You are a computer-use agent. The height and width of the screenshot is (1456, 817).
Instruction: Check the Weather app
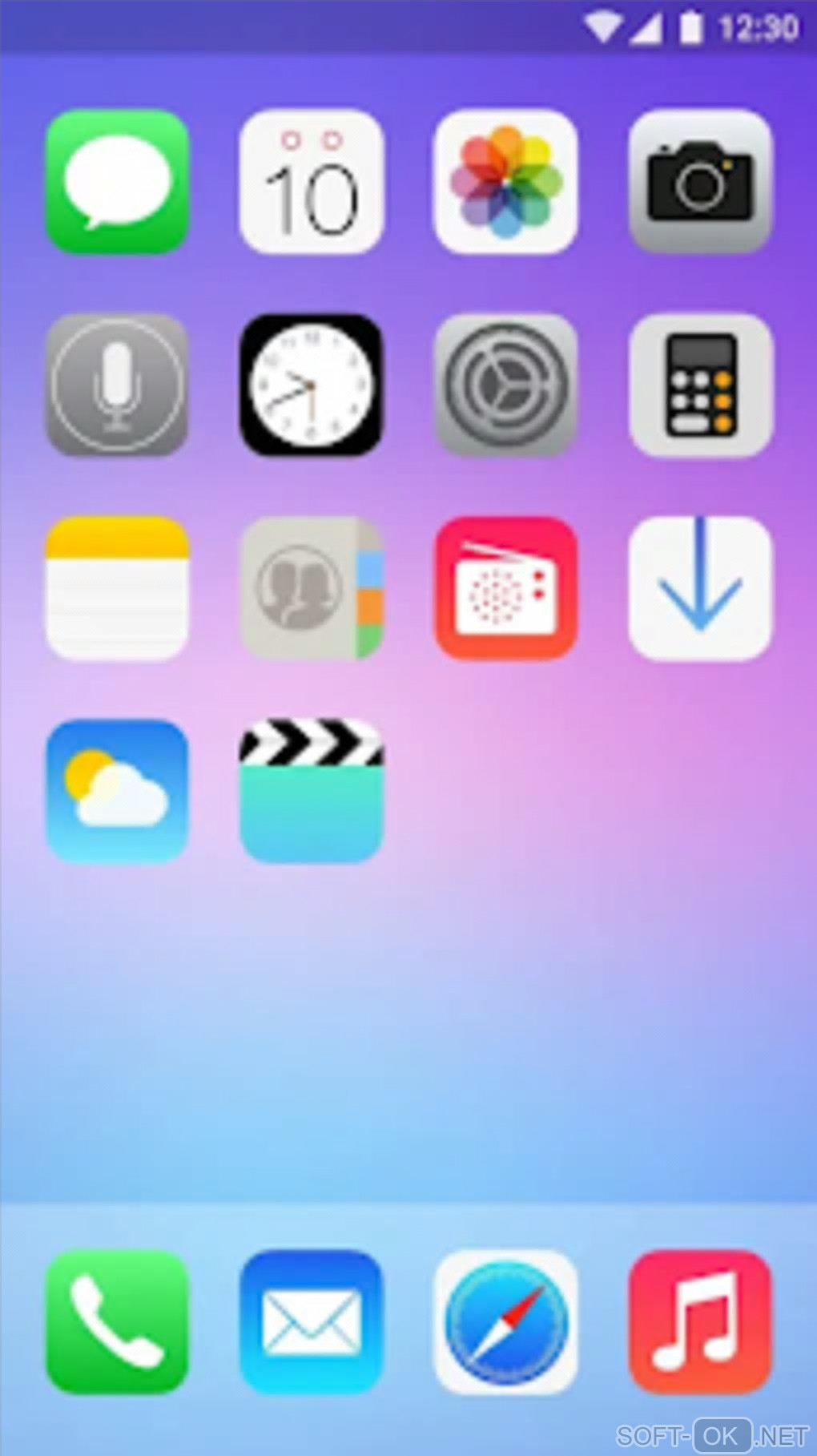pyautogui.click(x=117, y=791)
